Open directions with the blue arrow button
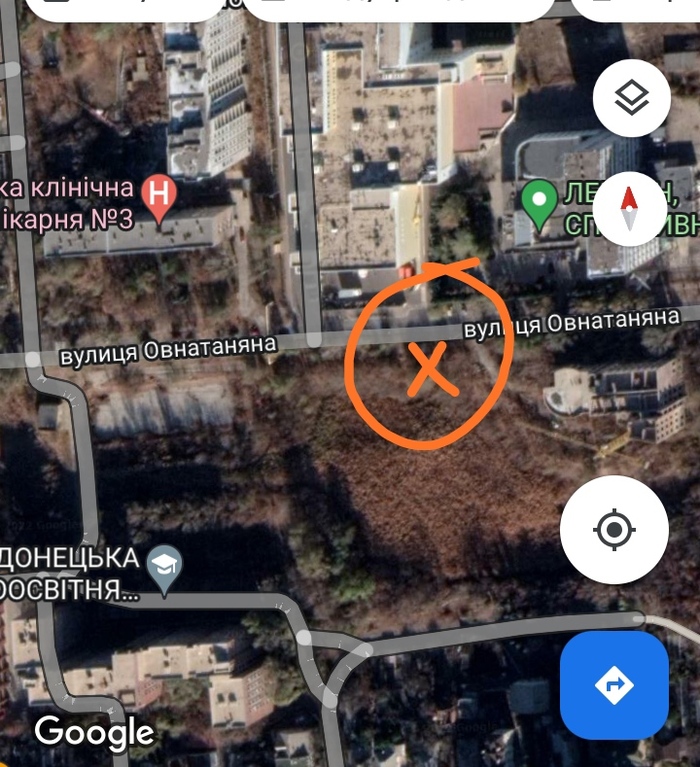The width and height of the screenshot is (700, 767). pyautogui.click(x=614, y=685)
